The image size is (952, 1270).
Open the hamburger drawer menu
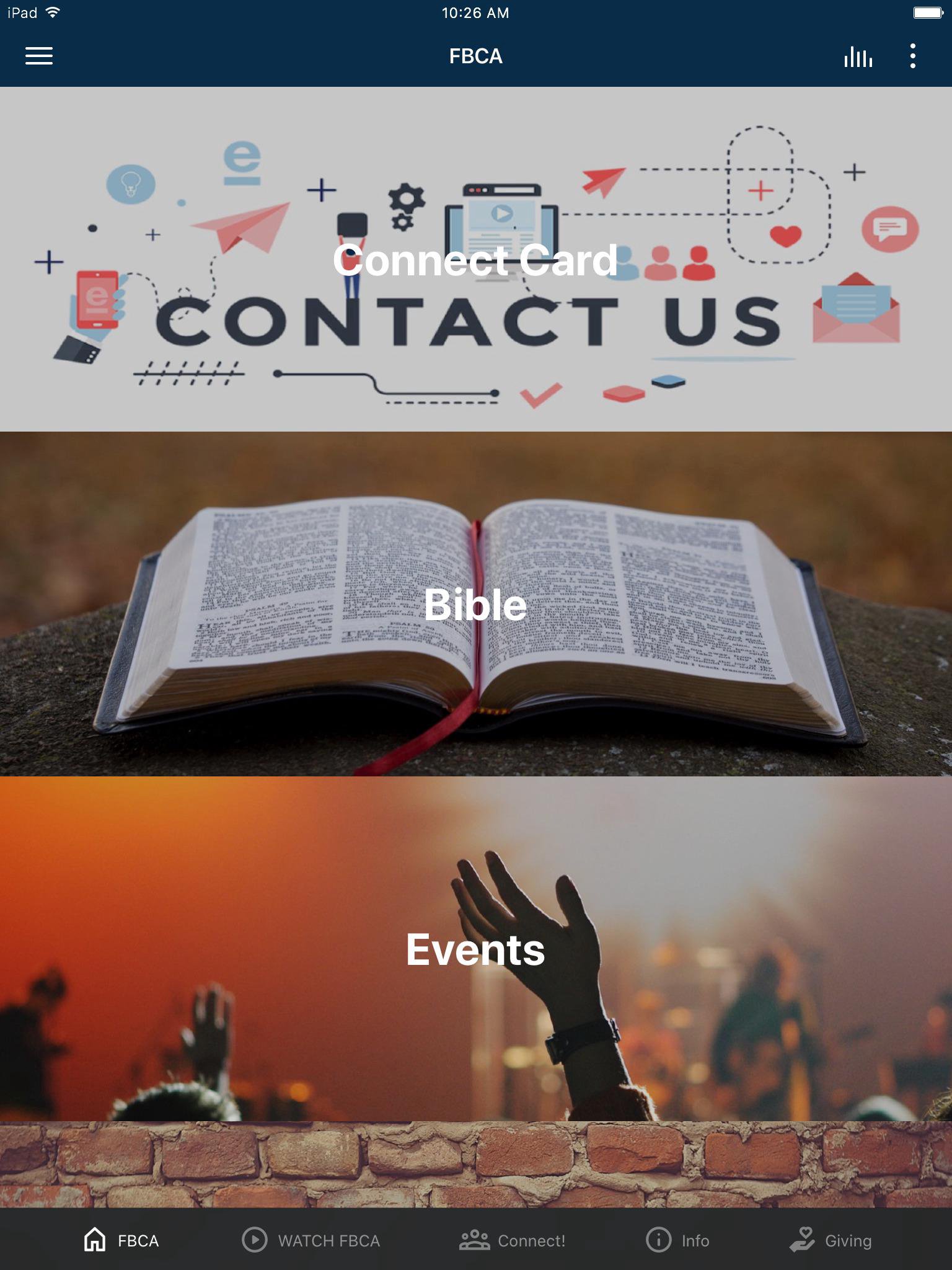(38, 56)
